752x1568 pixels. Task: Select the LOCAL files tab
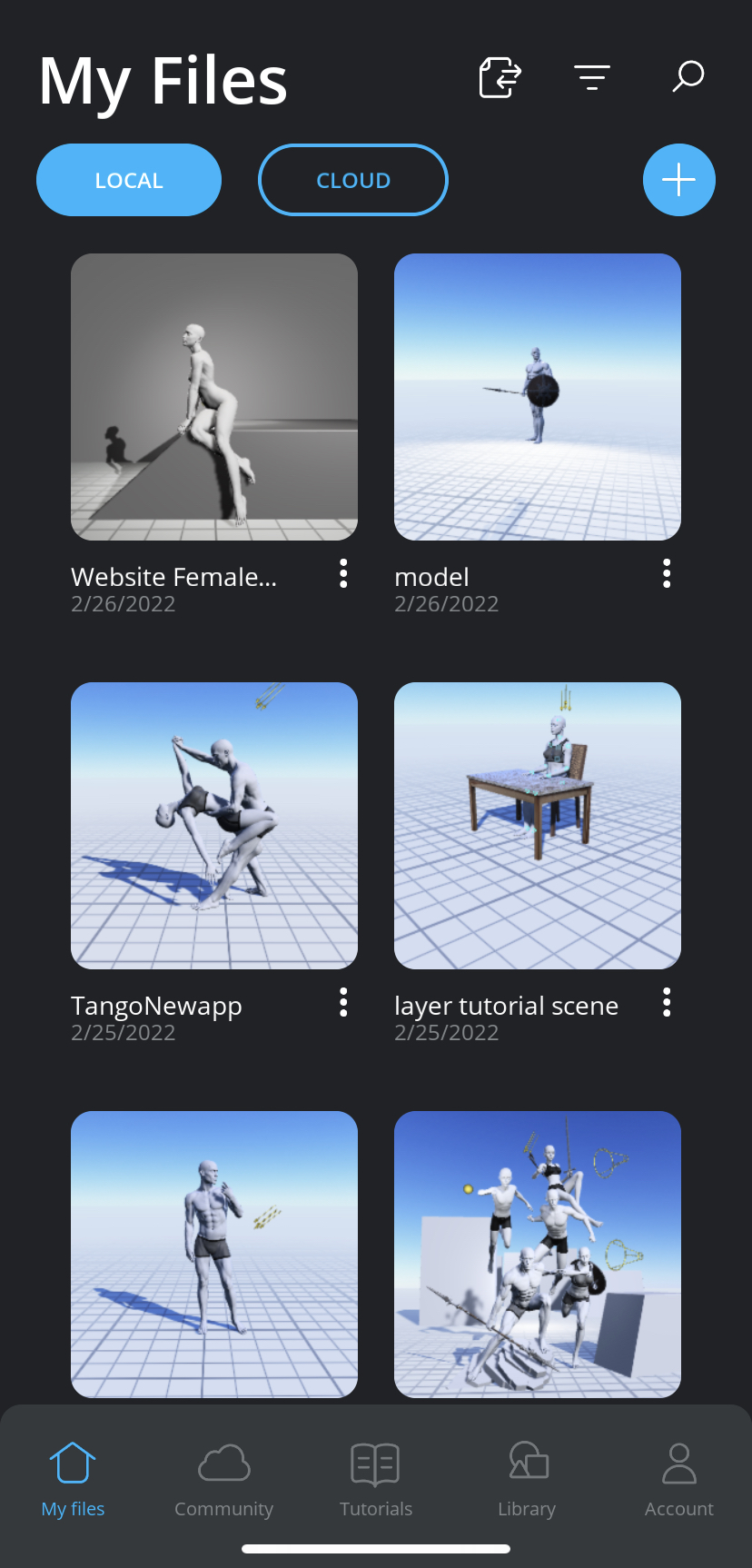coord(129,180)
